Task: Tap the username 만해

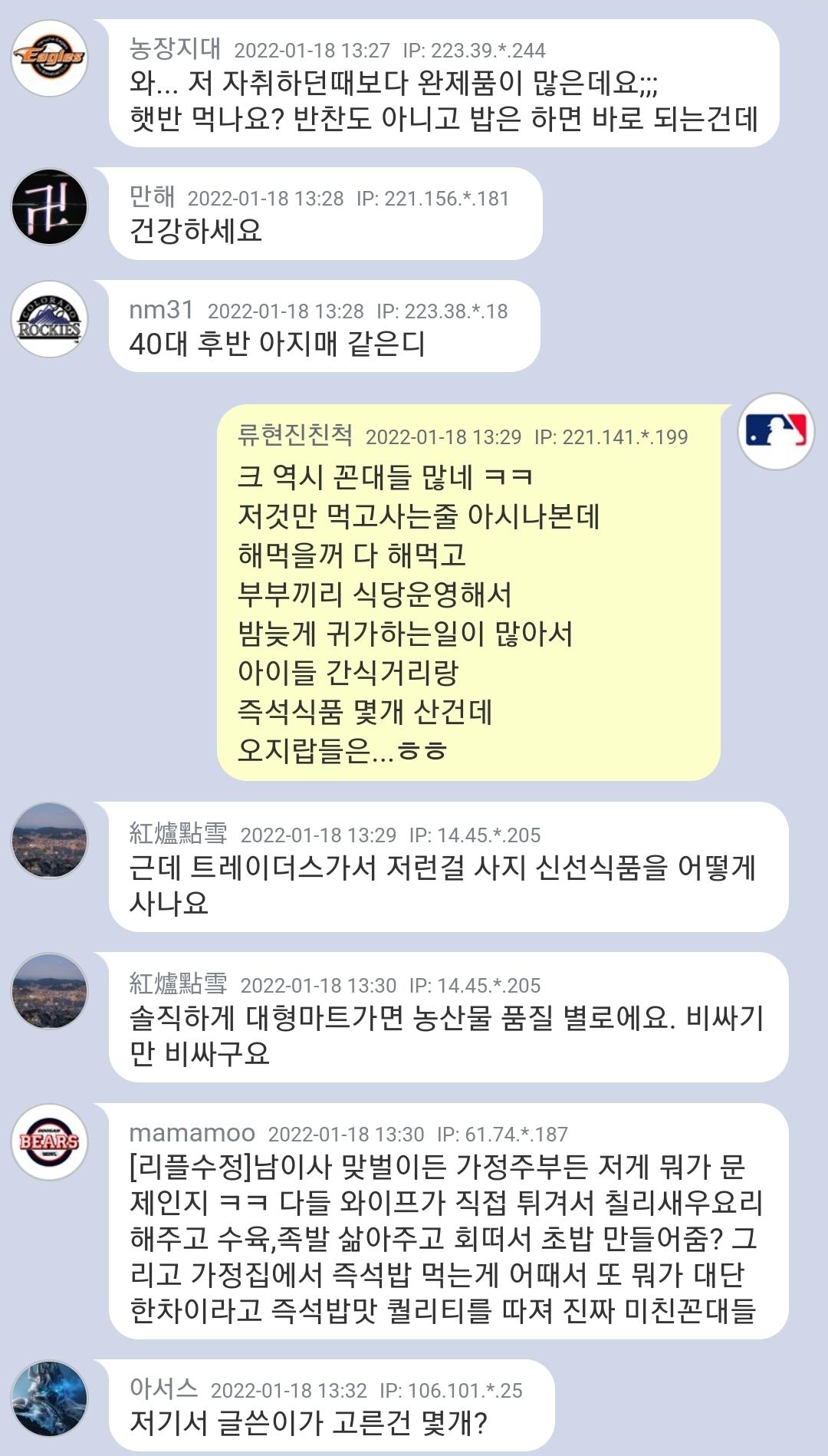Action: [152, 198]
